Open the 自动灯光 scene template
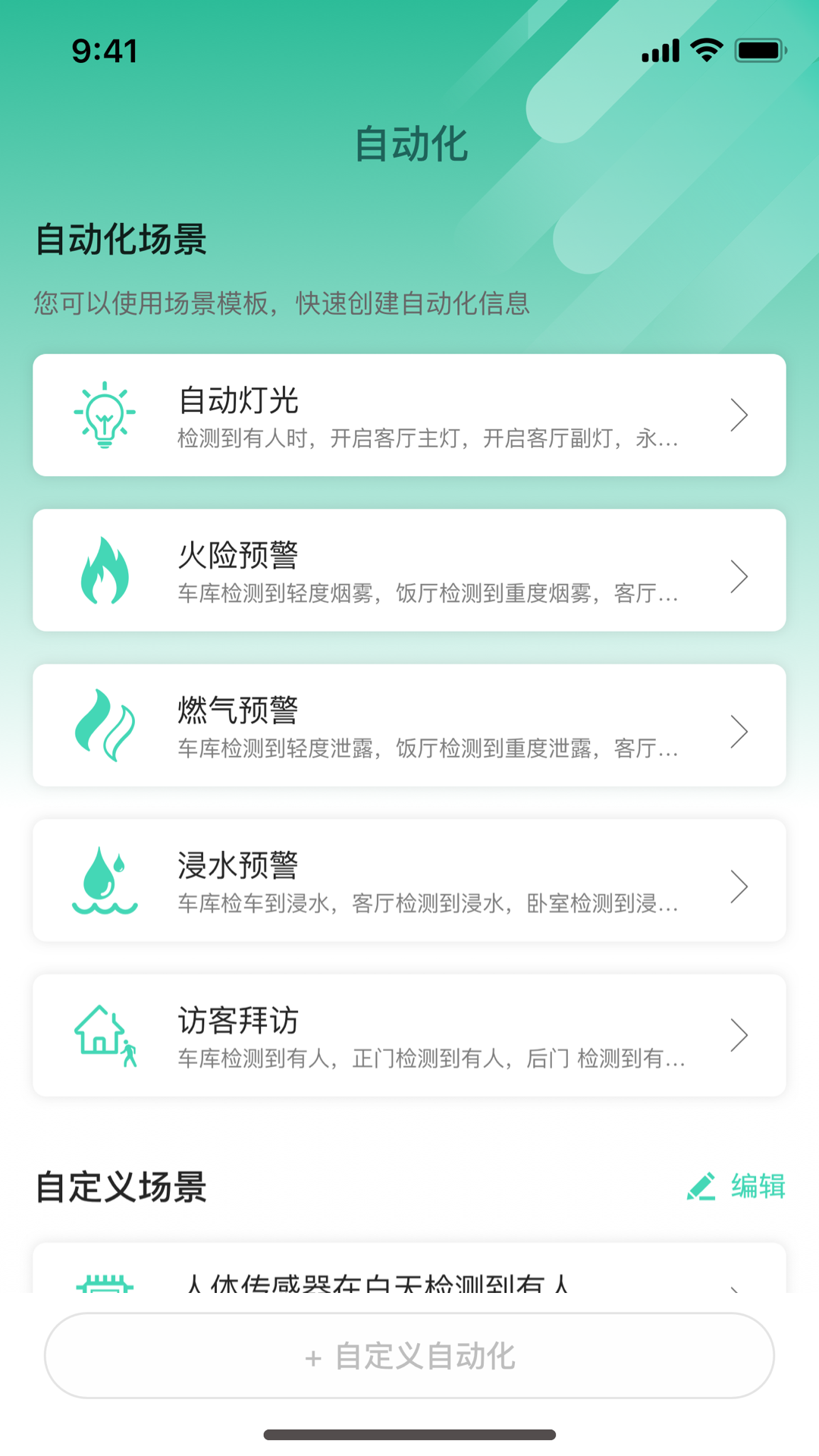This screenshot has height=1456, width=819. tap(409, 415)
